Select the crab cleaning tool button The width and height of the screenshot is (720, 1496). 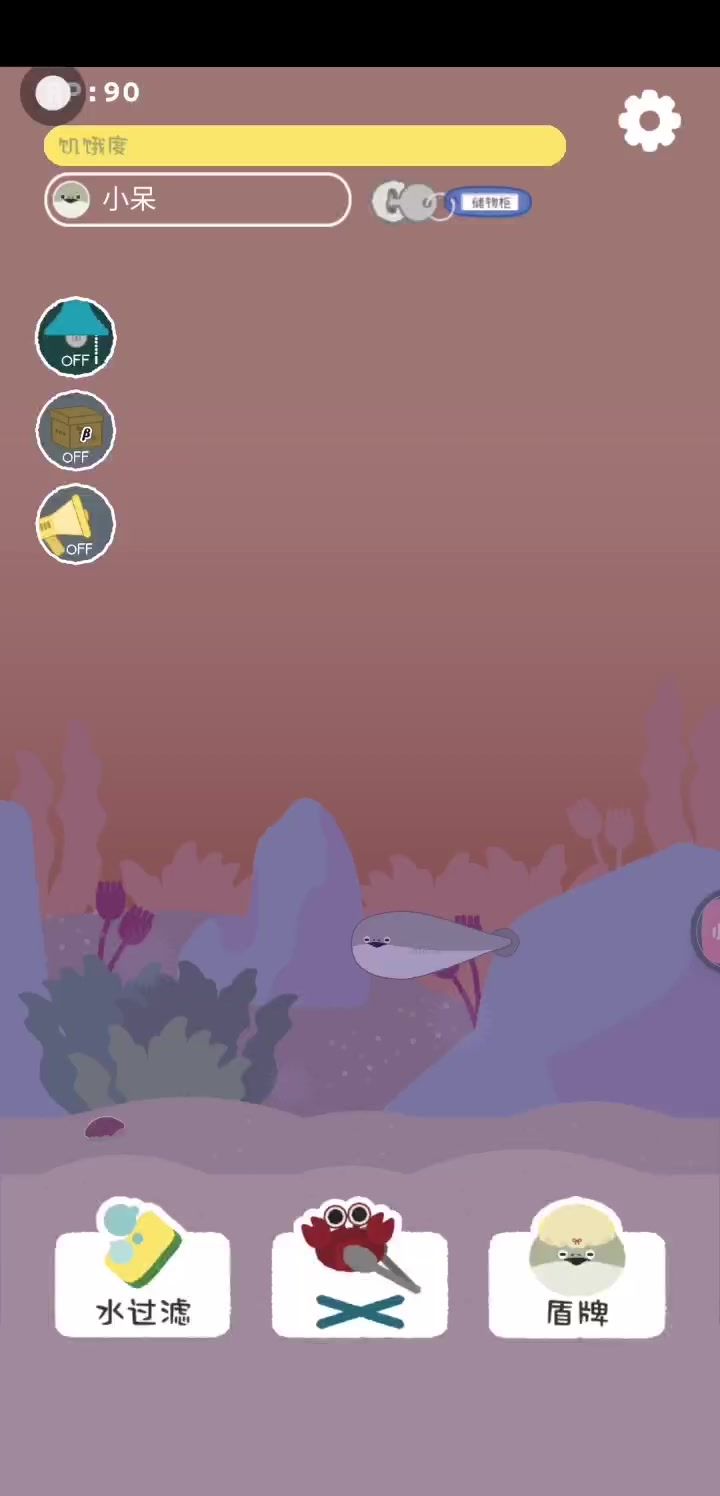click(x=359, y=1270)
